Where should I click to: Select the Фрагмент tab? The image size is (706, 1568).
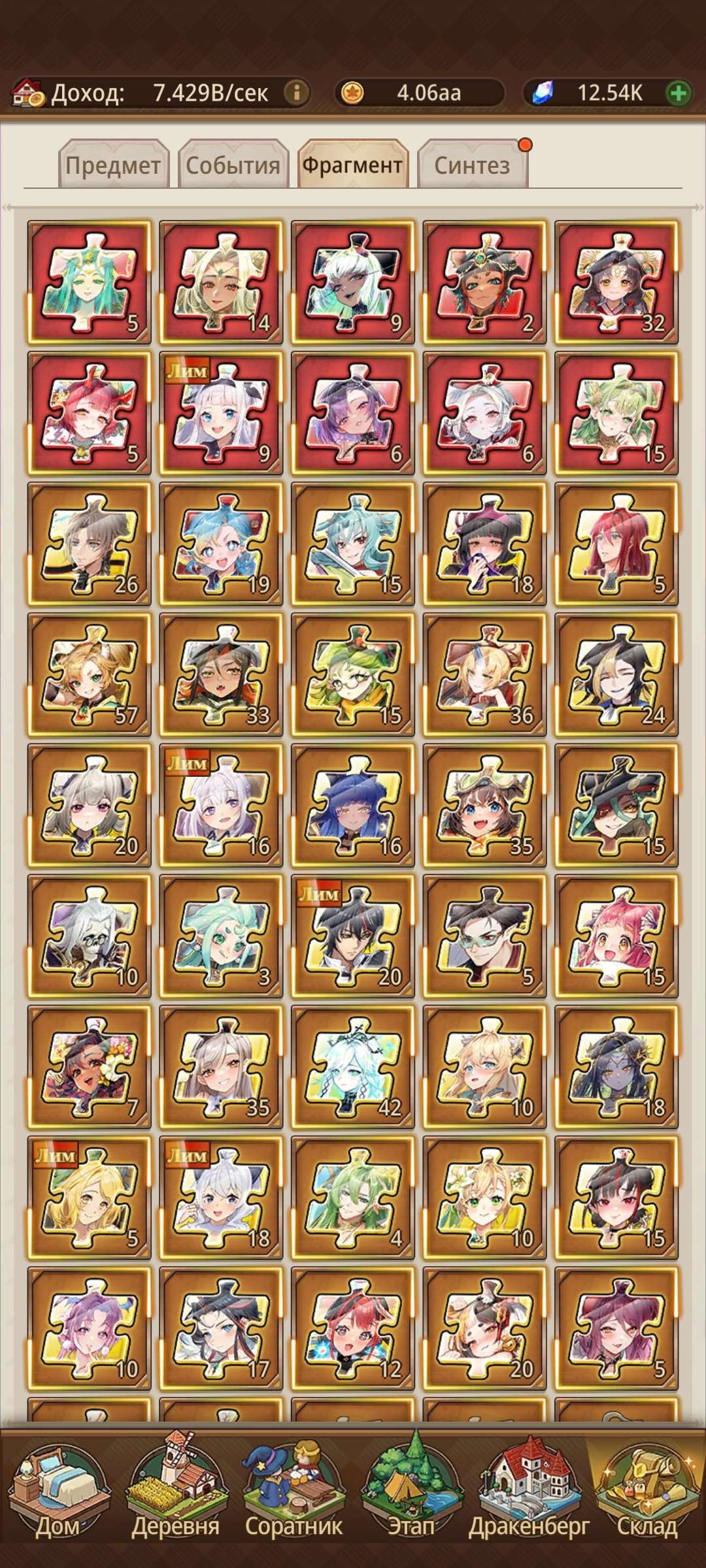(x=352, y=165)
